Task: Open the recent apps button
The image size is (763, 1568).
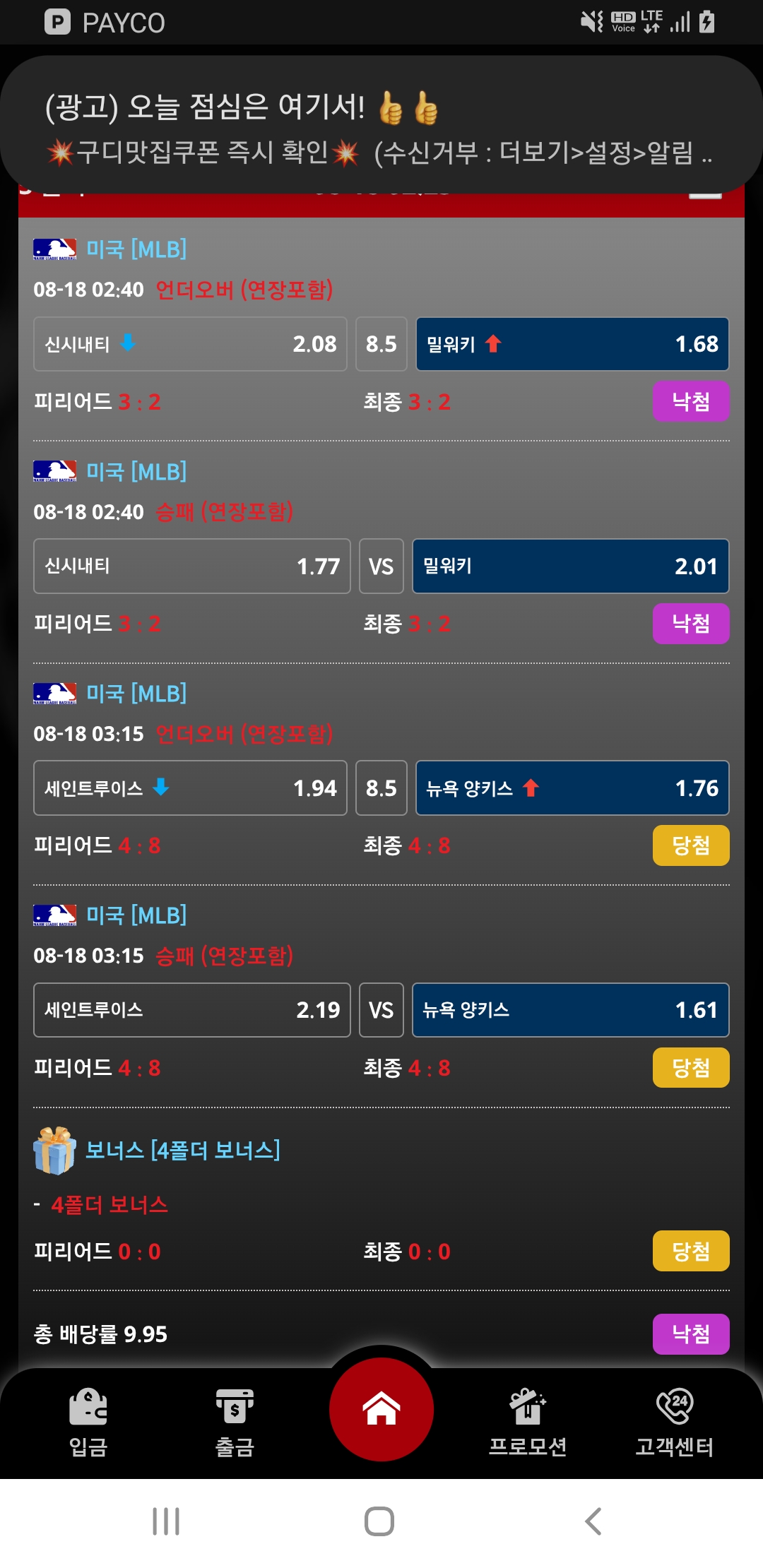Action: point(166,1521)
